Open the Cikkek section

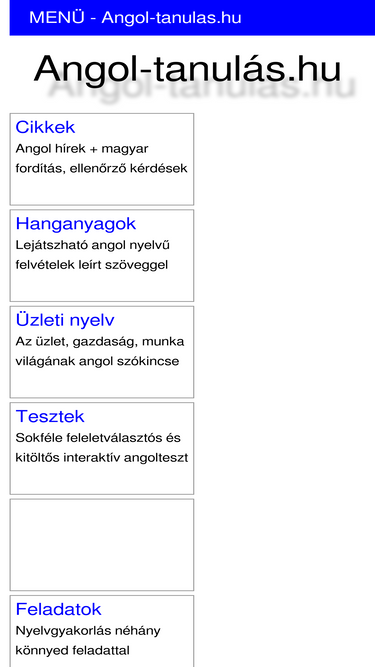45,127
